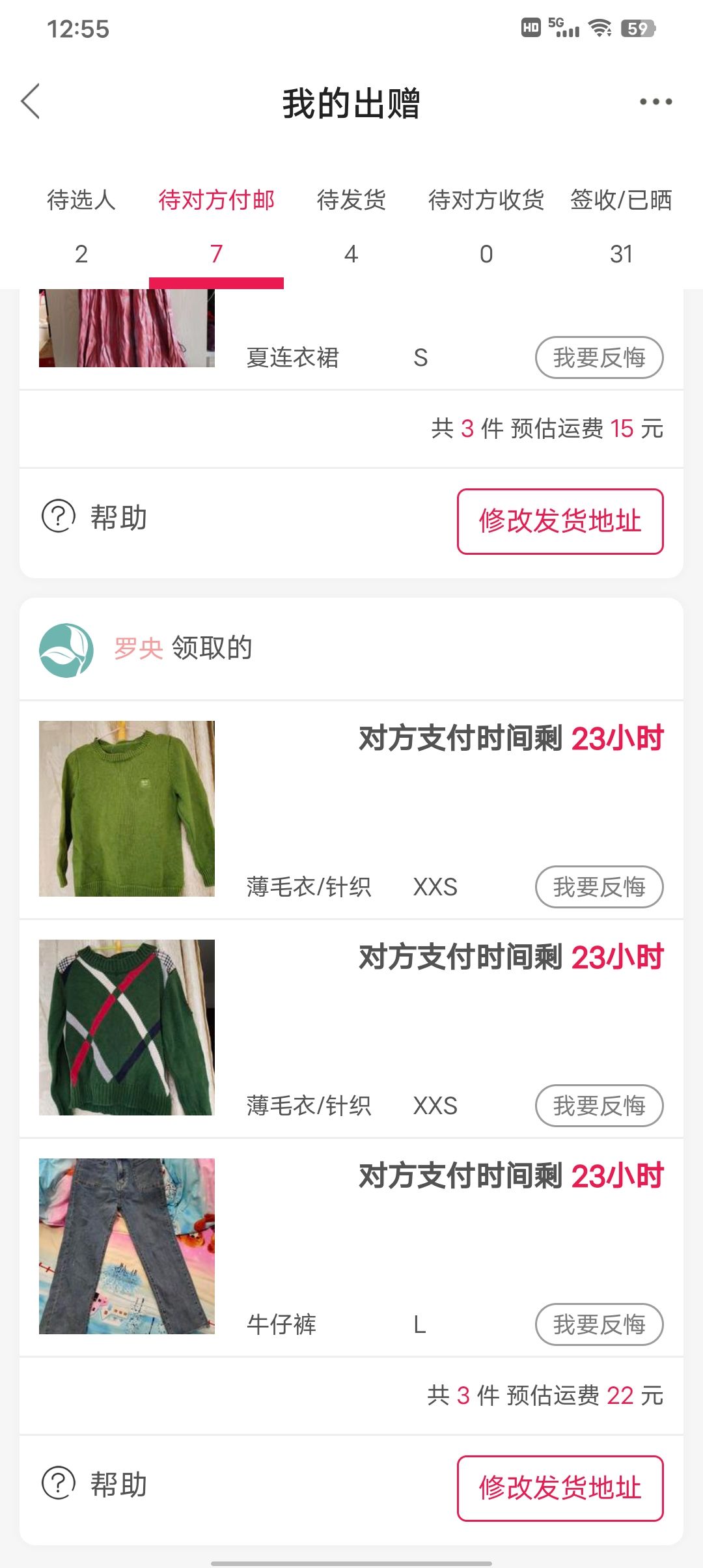
Task: Tap 我要反悔 for the 夏连衣裙 item
Action: tap(599, 357)
